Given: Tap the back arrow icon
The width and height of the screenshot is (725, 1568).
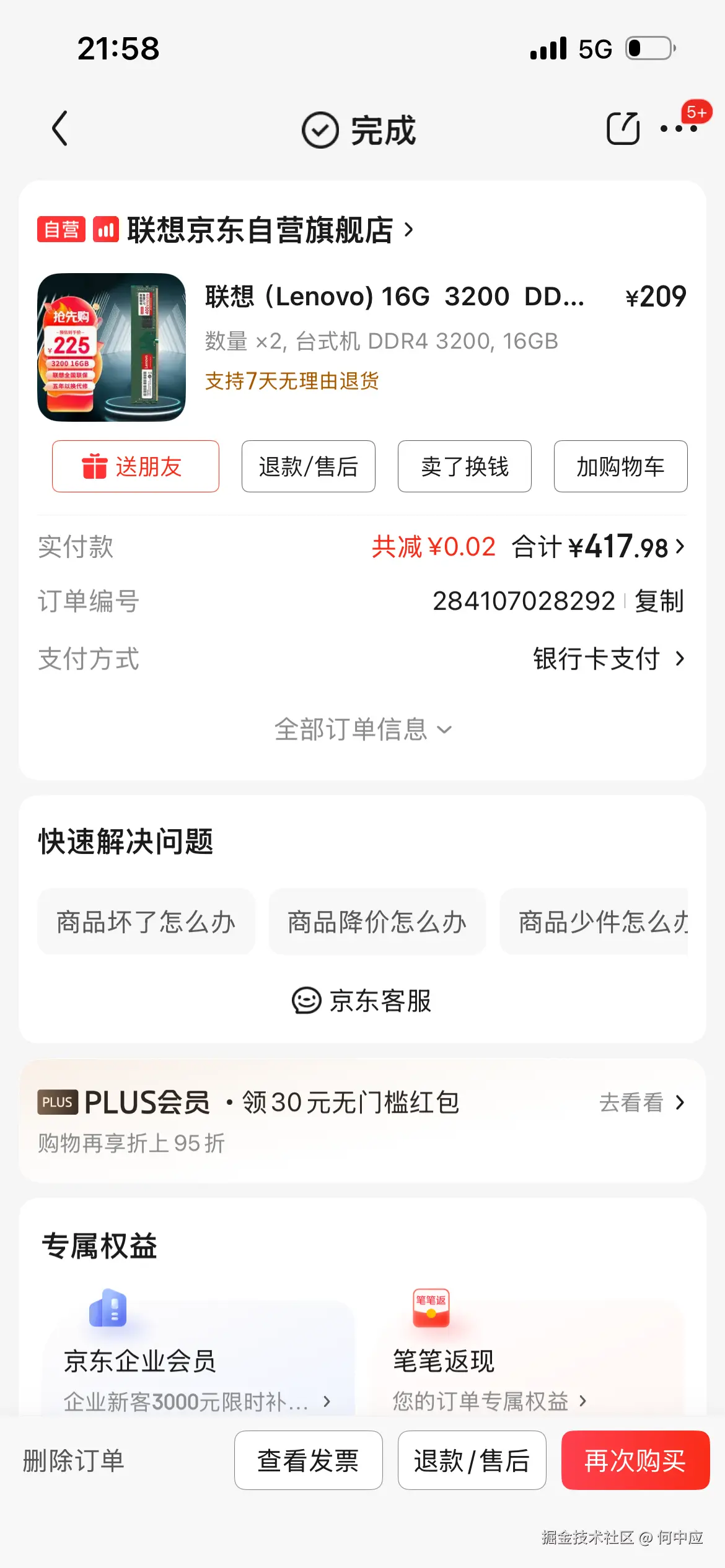Looking at the screenshot, I should click(x=59, y=129).
